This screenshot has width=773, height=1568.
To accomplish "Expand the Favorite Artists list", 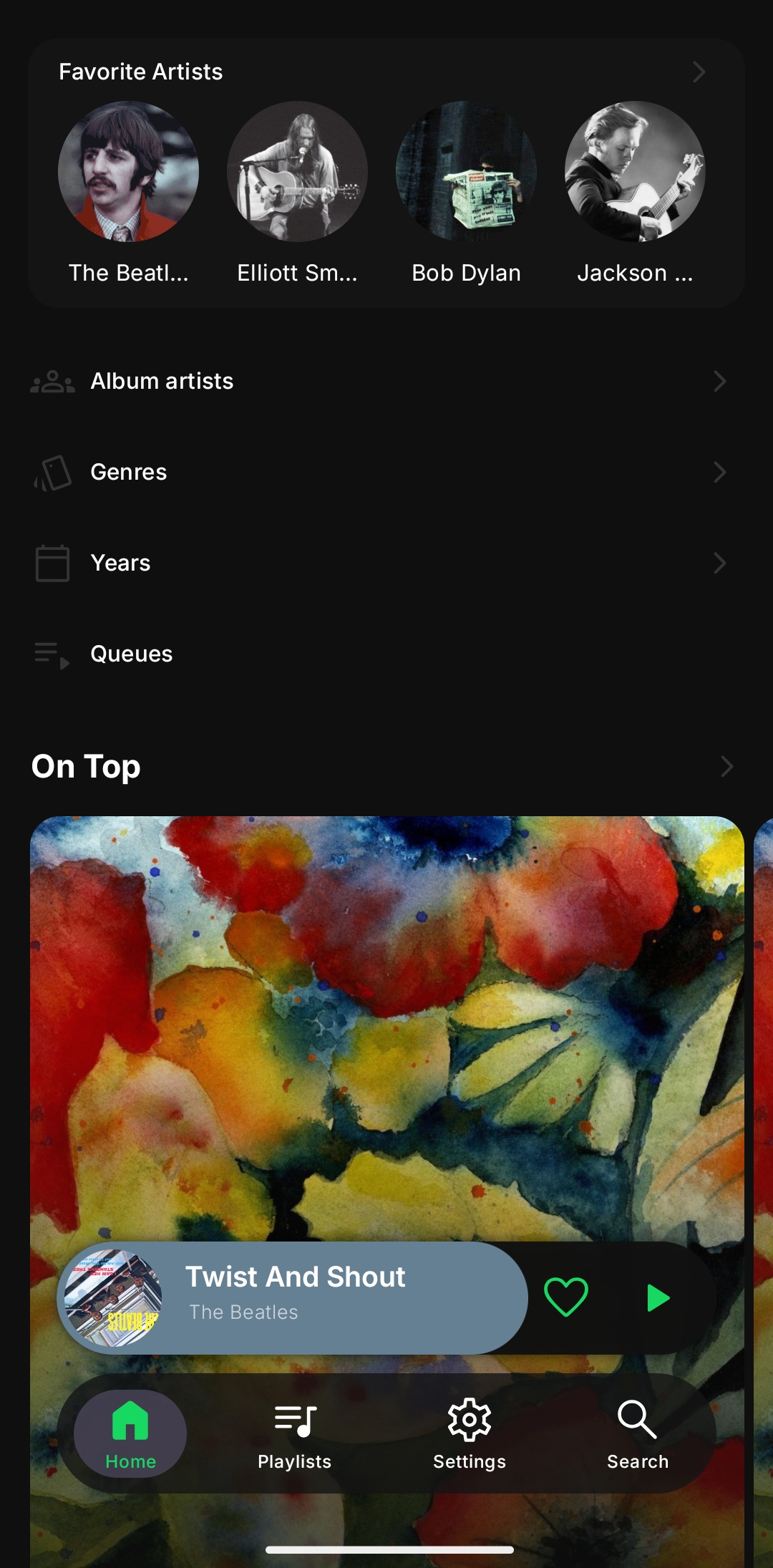I will coord(699,72).
